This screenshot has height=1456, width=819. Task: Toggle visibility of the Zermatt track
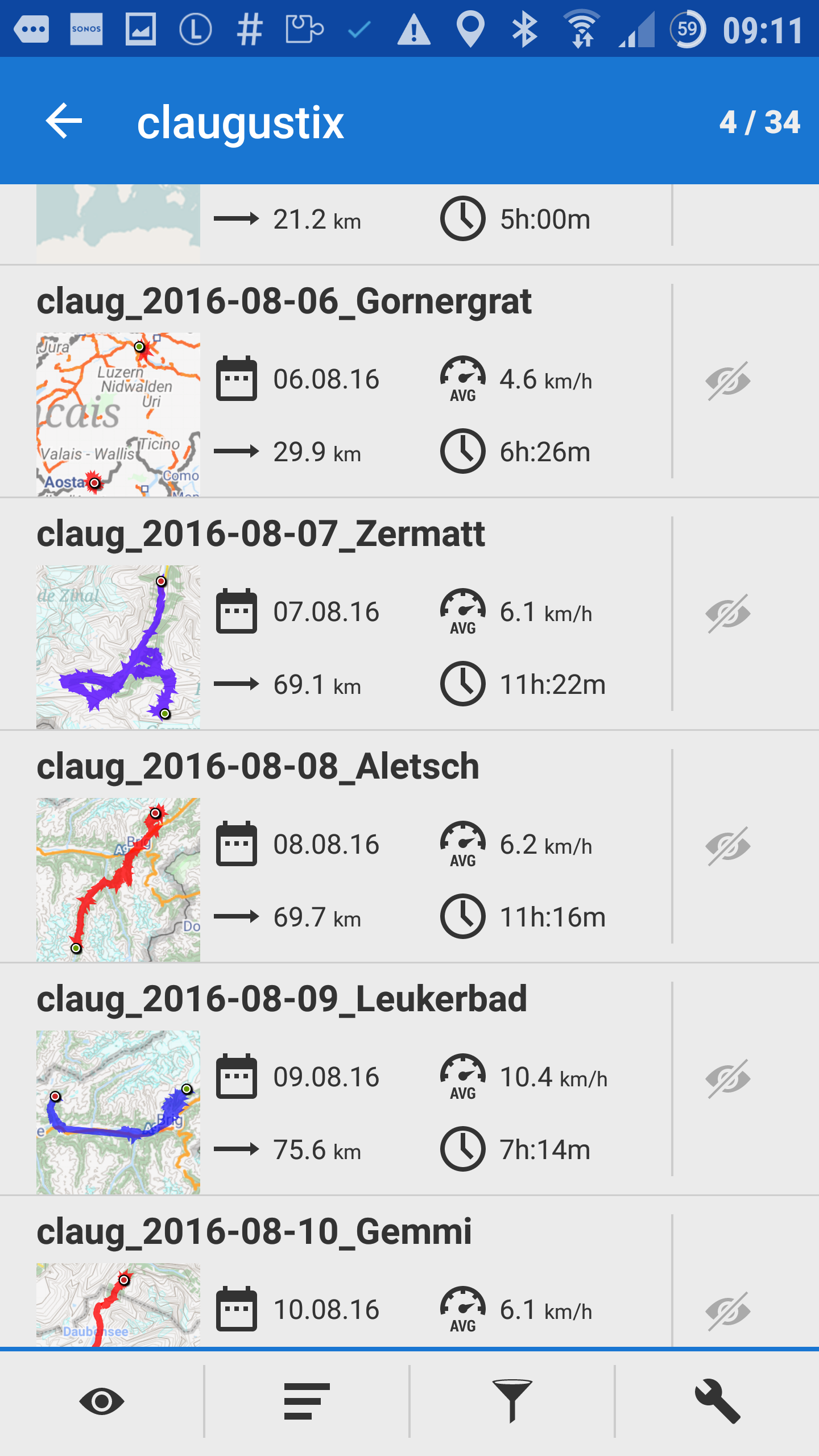tap(728, 614)
